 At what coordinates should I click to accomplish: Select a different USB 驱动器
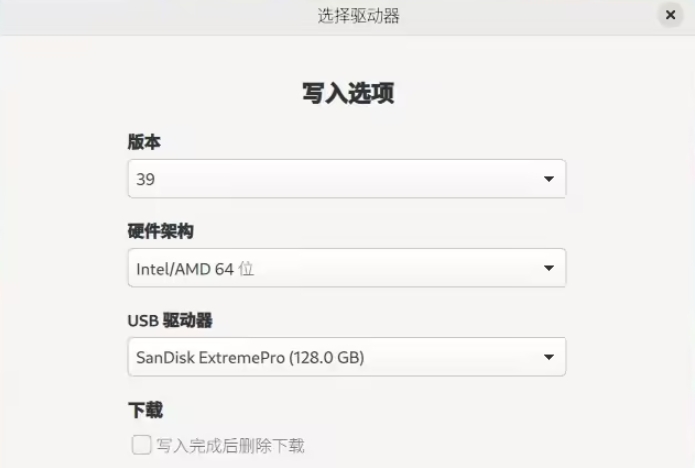click(346, 357)
